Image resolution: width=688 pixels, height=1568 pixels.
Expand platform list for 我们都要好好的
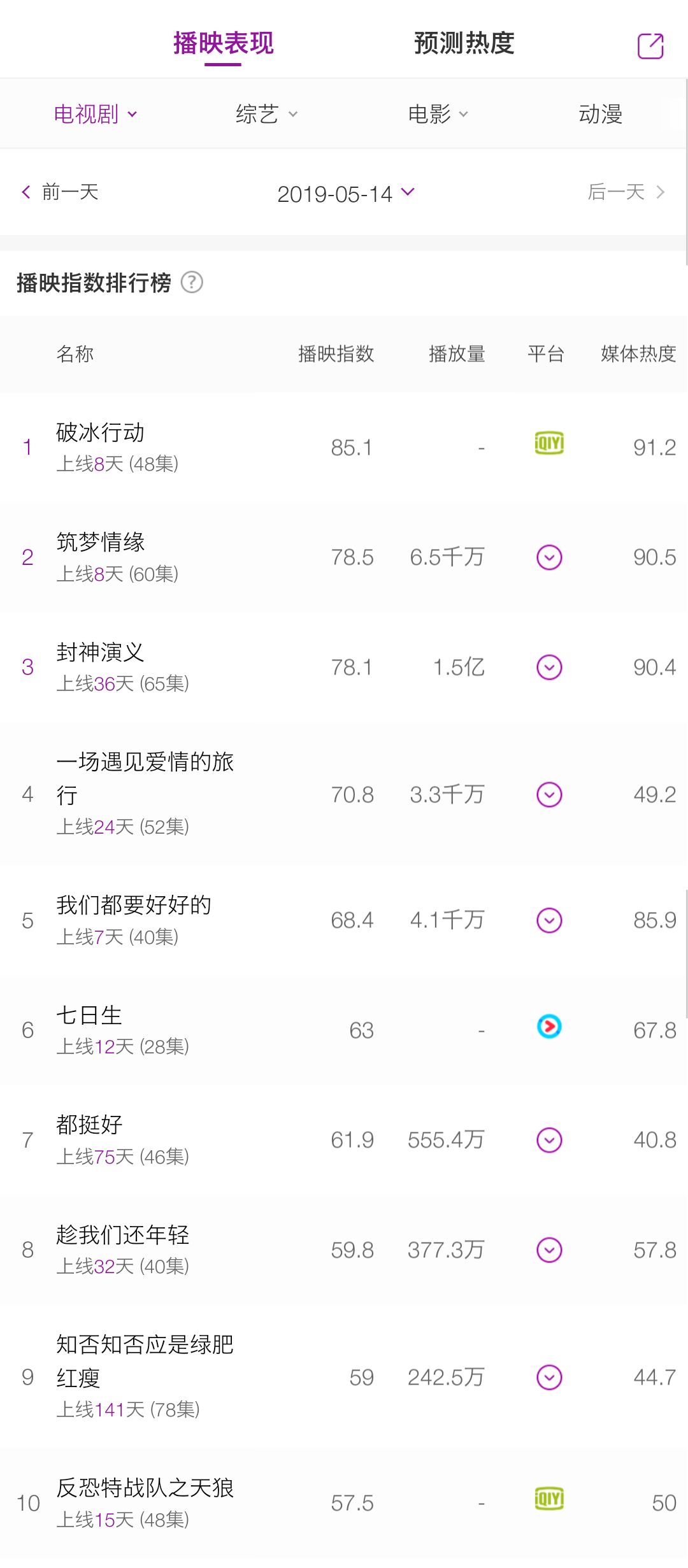click(x=549, y=920)
